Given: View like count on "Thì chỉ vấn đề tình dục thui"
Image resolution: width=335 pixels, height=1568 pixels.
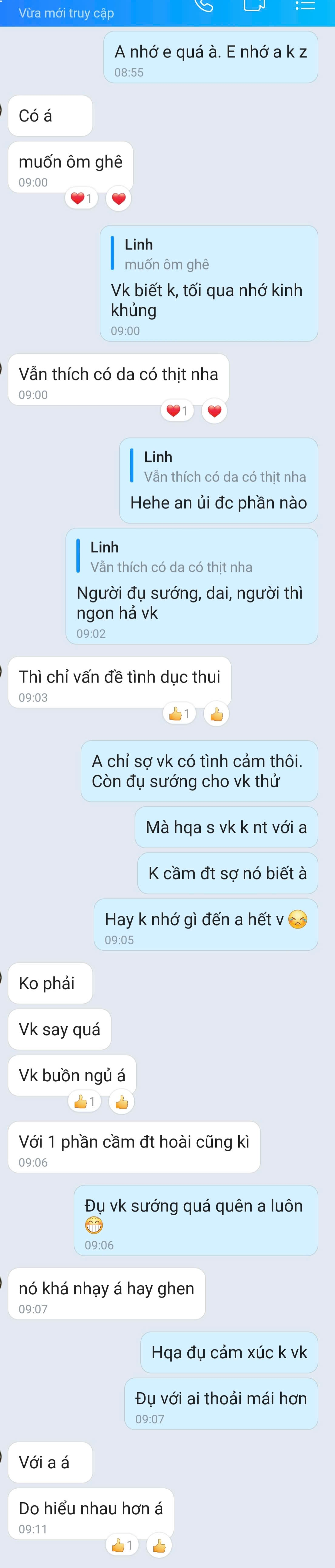Looking at the screenshot, I should point(179,714).
